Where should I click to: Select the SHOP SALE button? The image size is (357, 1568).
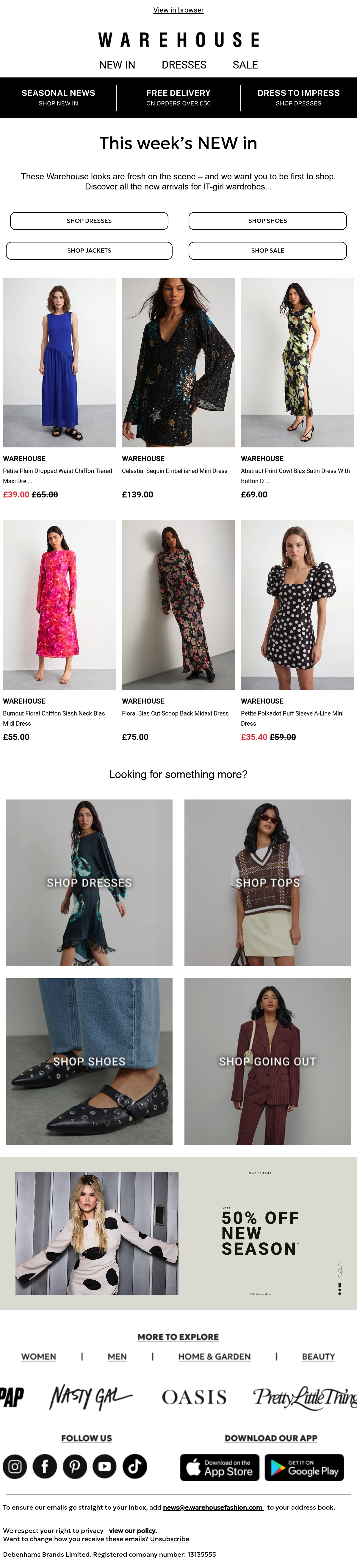click(267, 251)
